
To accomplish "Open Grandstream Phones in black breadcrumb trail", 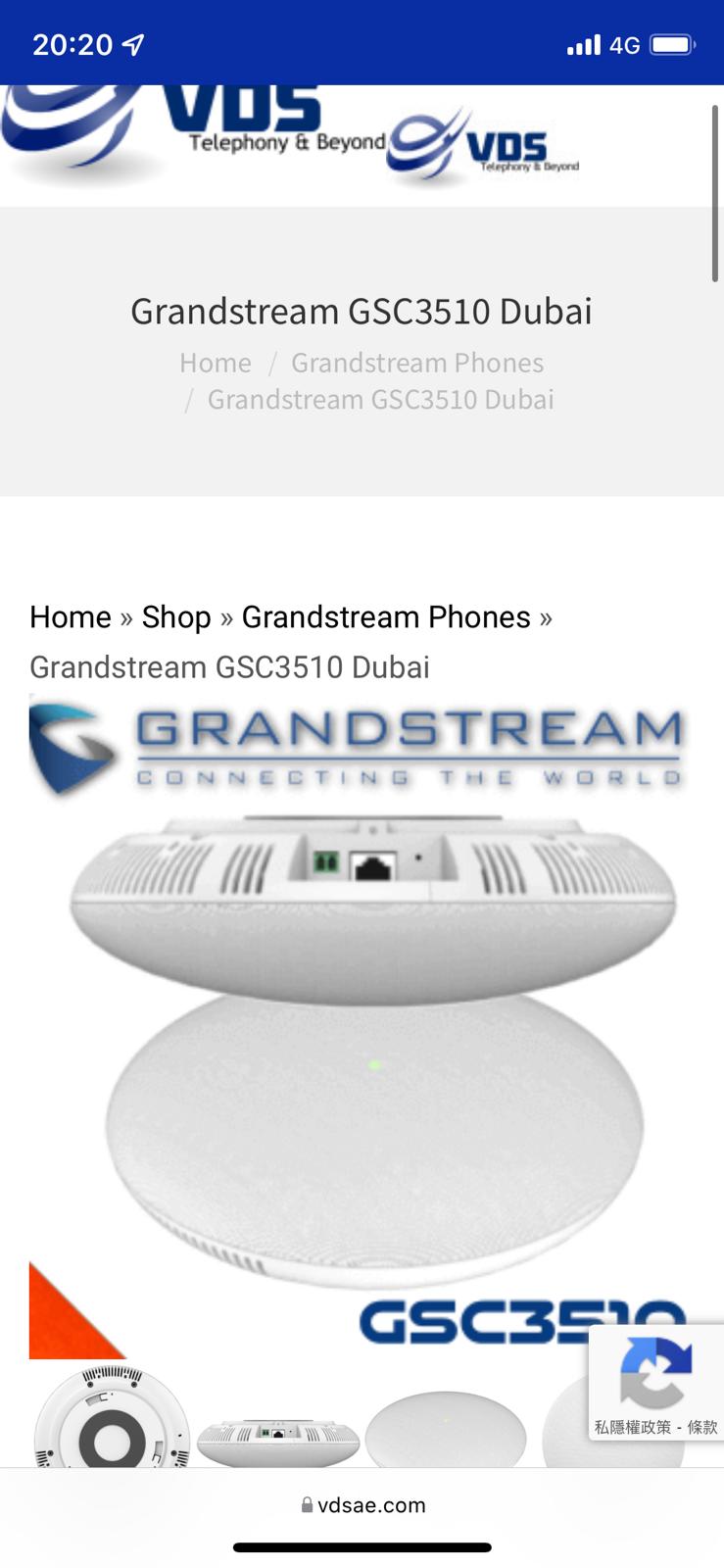I will coord(386,617).
